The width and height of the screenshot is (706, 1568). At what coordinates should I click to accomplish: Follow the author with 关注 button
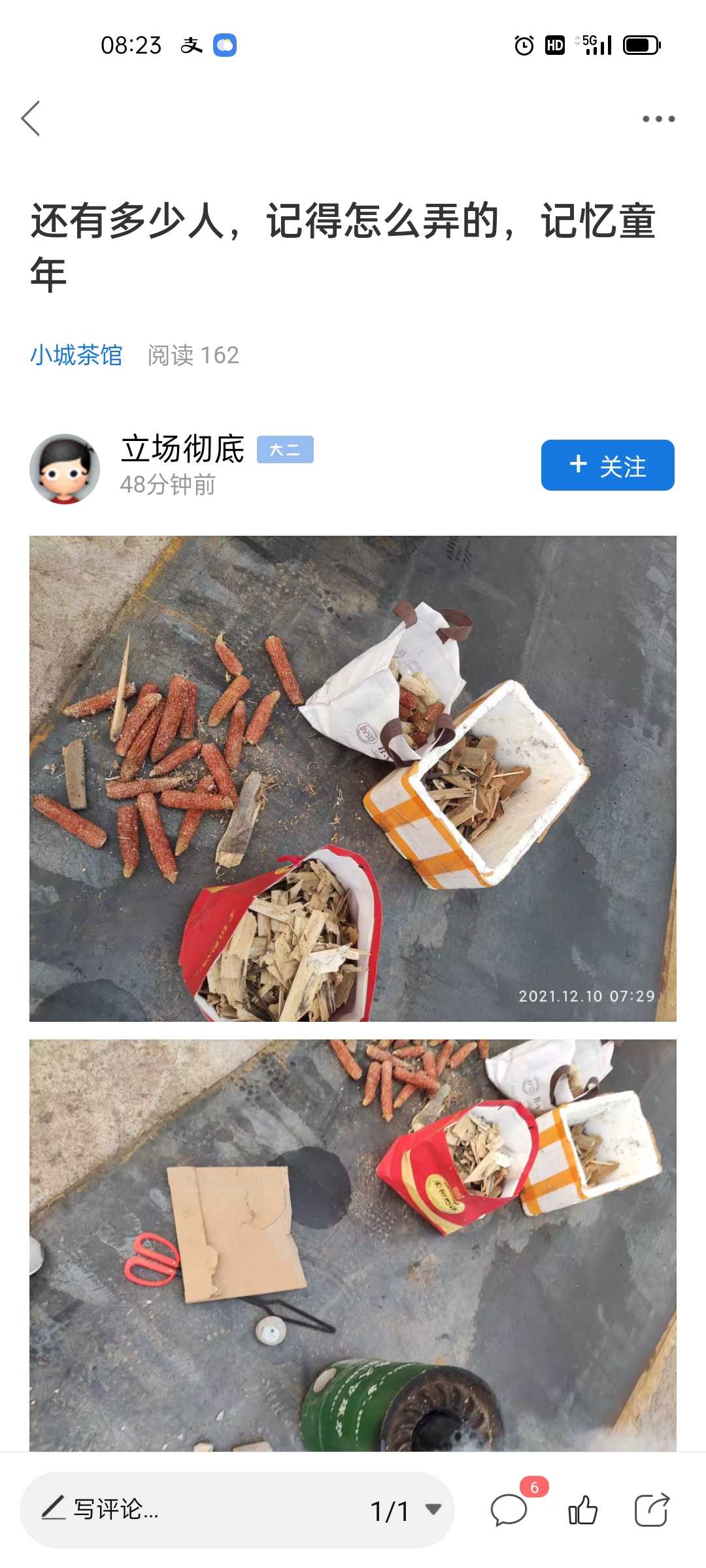[x=607, y=465]
